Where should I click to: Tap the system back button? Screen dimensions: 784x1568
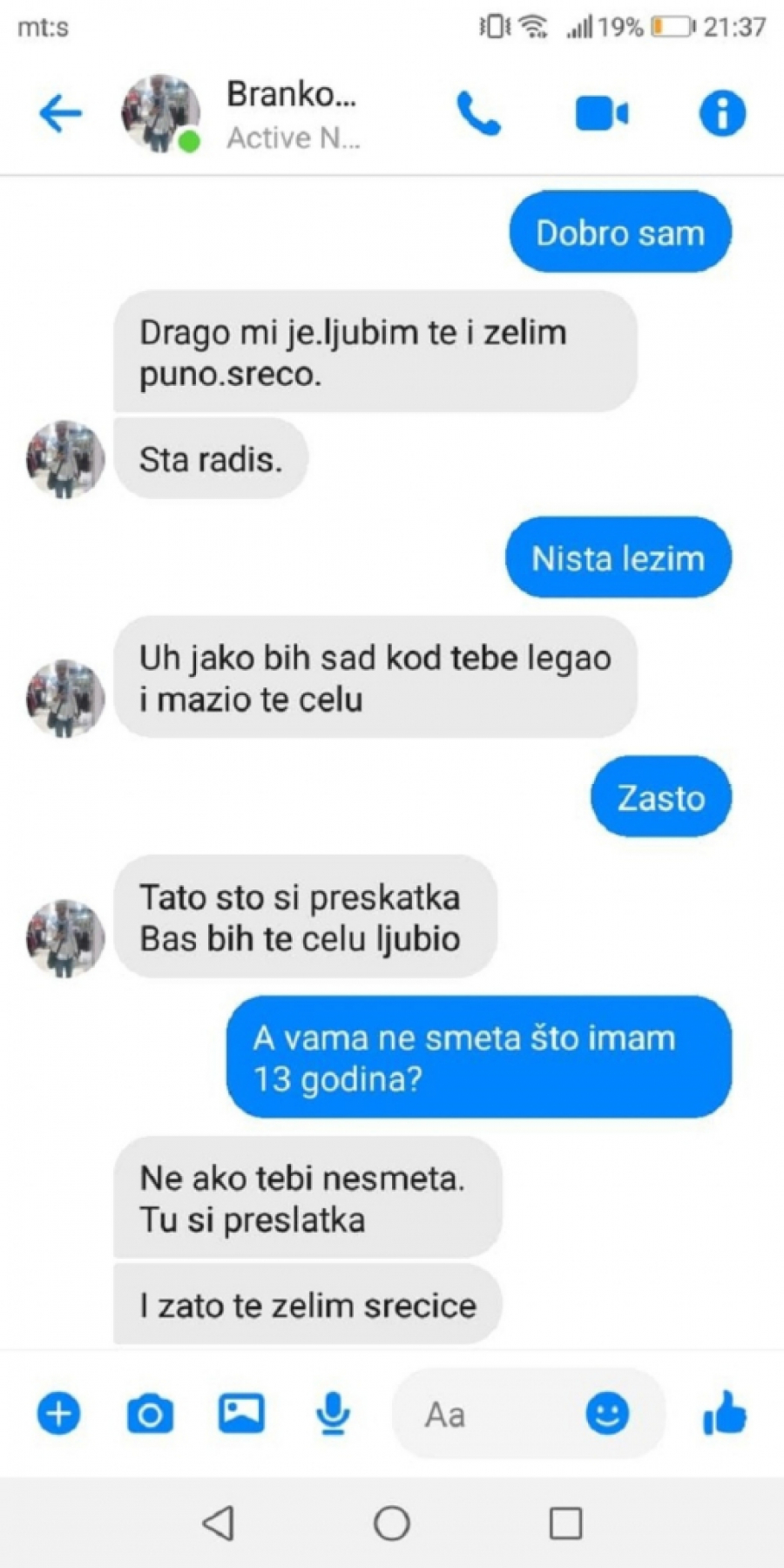[218, 1523]
